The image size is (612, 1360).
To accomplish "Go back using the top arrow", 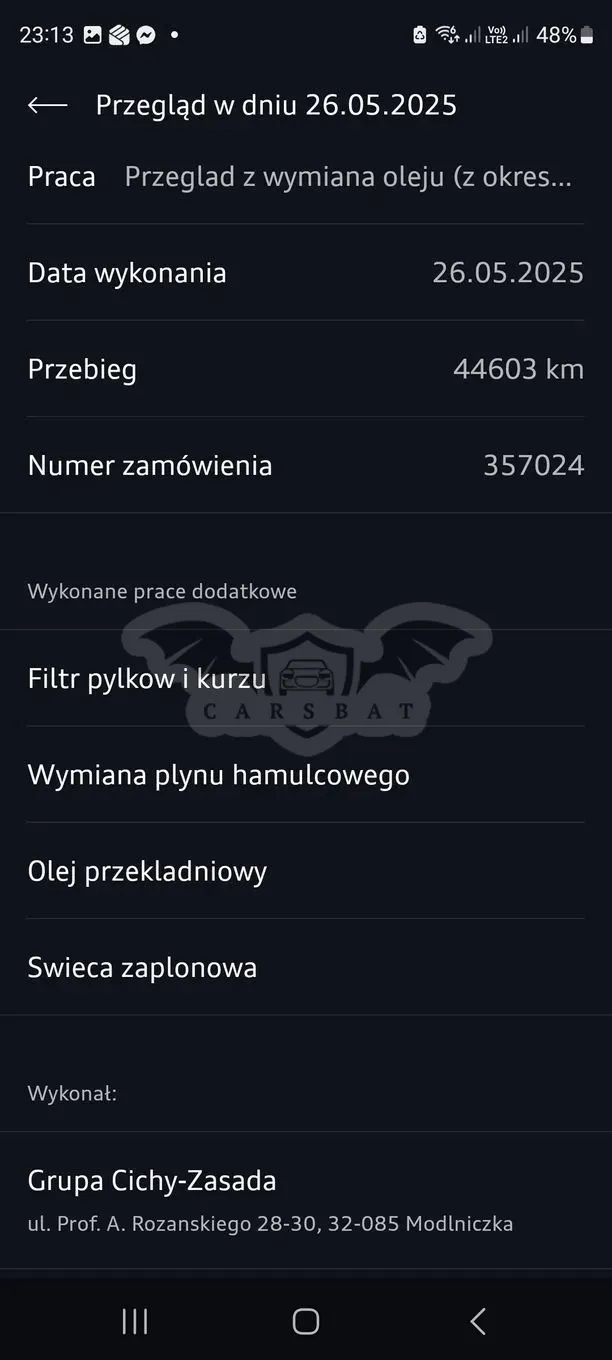I will point(48,105).
